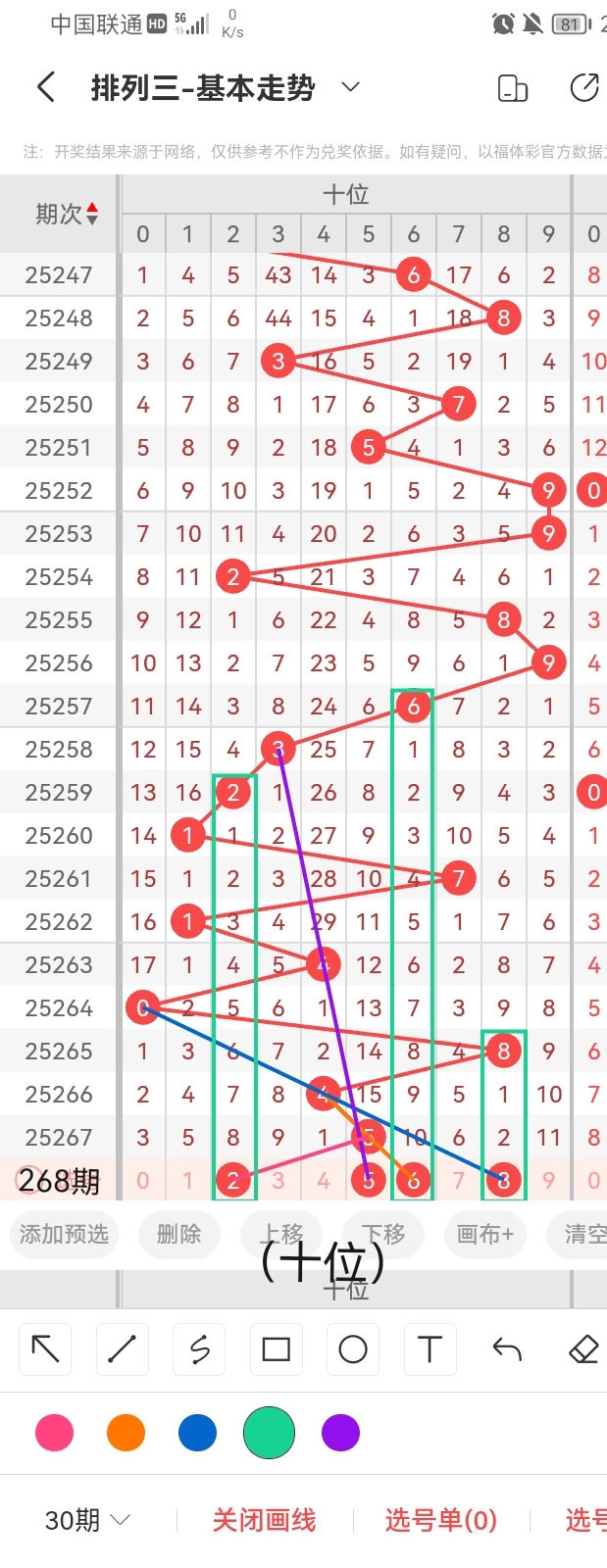Image resolution: width=607 pixels, height=1568 pixels.
Task: Open the 30期 period count dropdown
Action: coord(87,1520)
